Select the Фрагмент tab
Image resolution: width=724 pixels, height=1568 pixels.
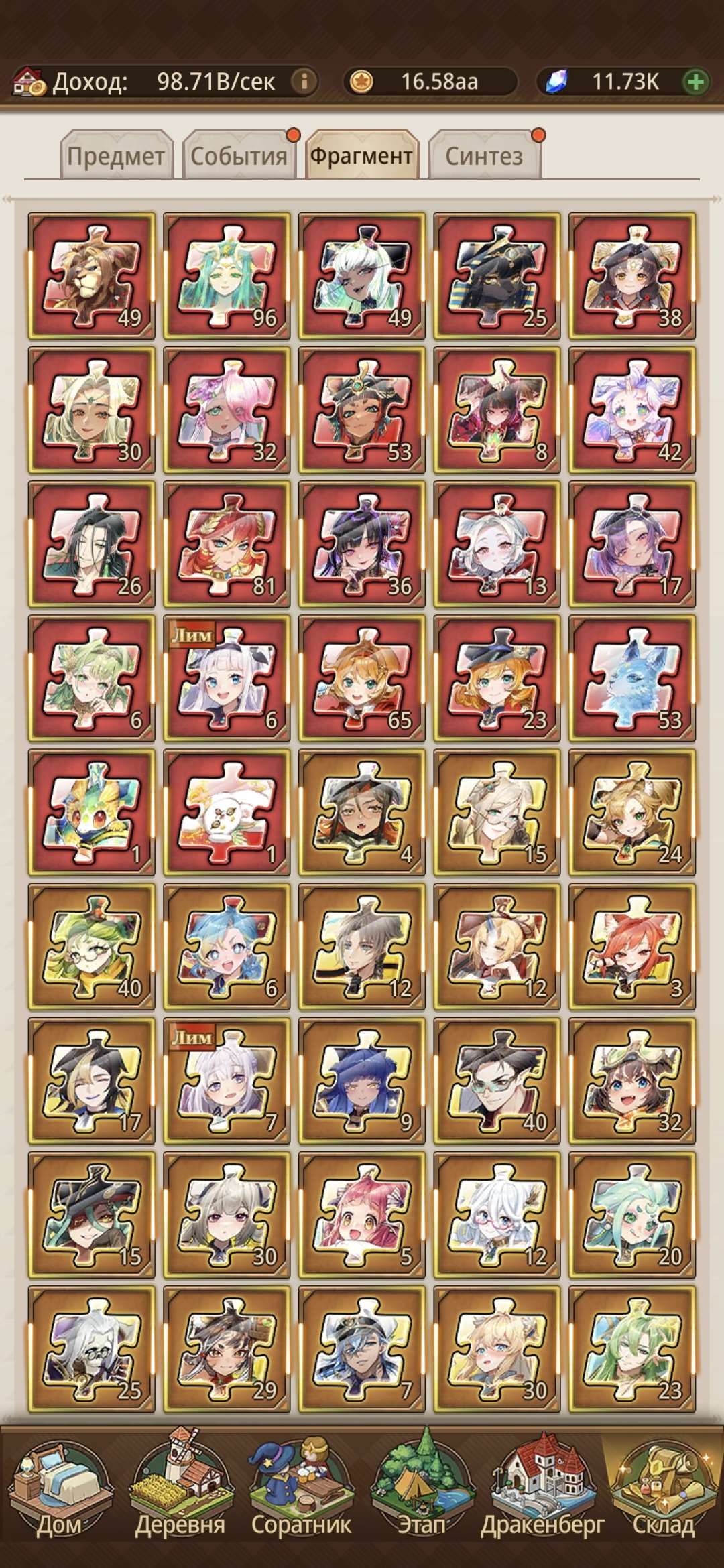click(362, 155)
